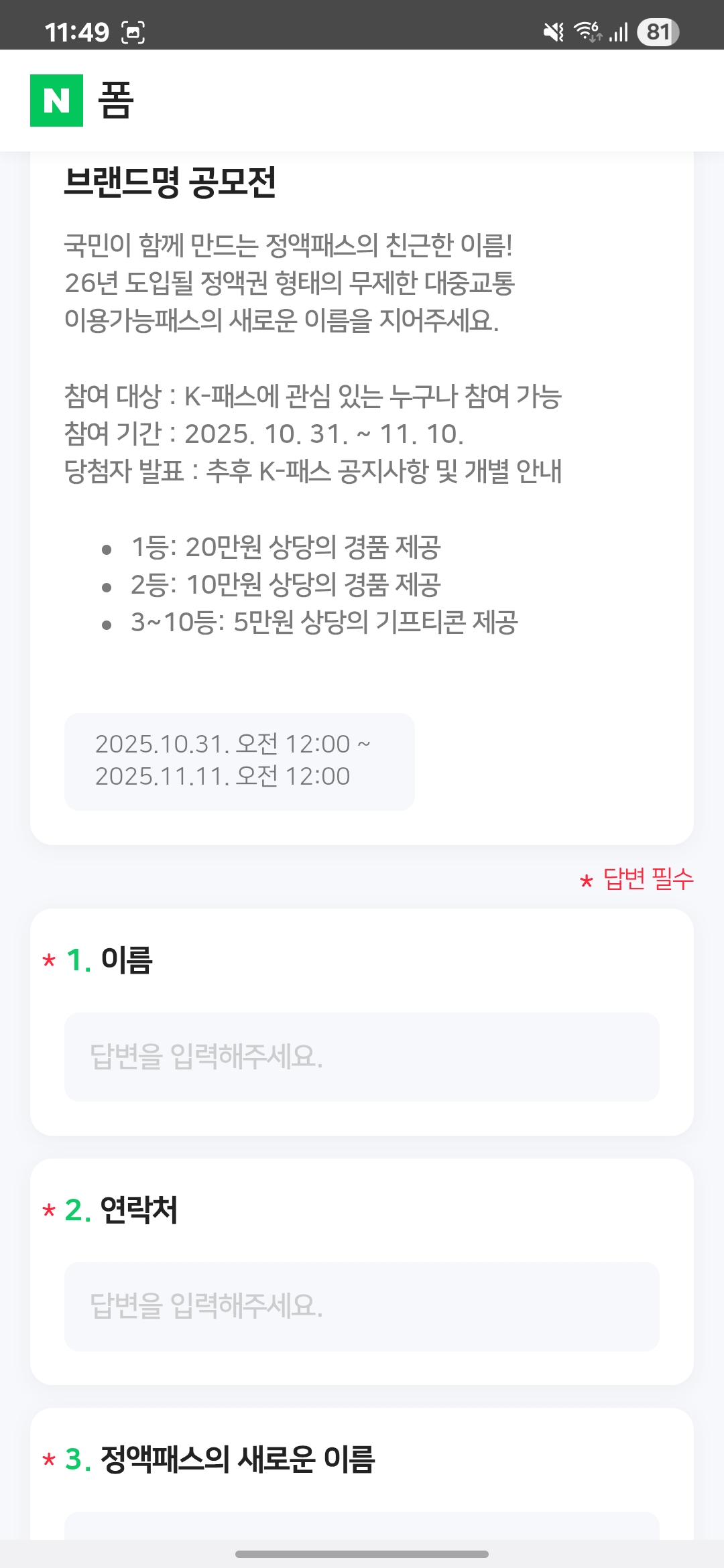Enter contact in the 연락처 field
This screenshot has height=1568, width=724.
pyautogui.click(x=362, y=1306)
